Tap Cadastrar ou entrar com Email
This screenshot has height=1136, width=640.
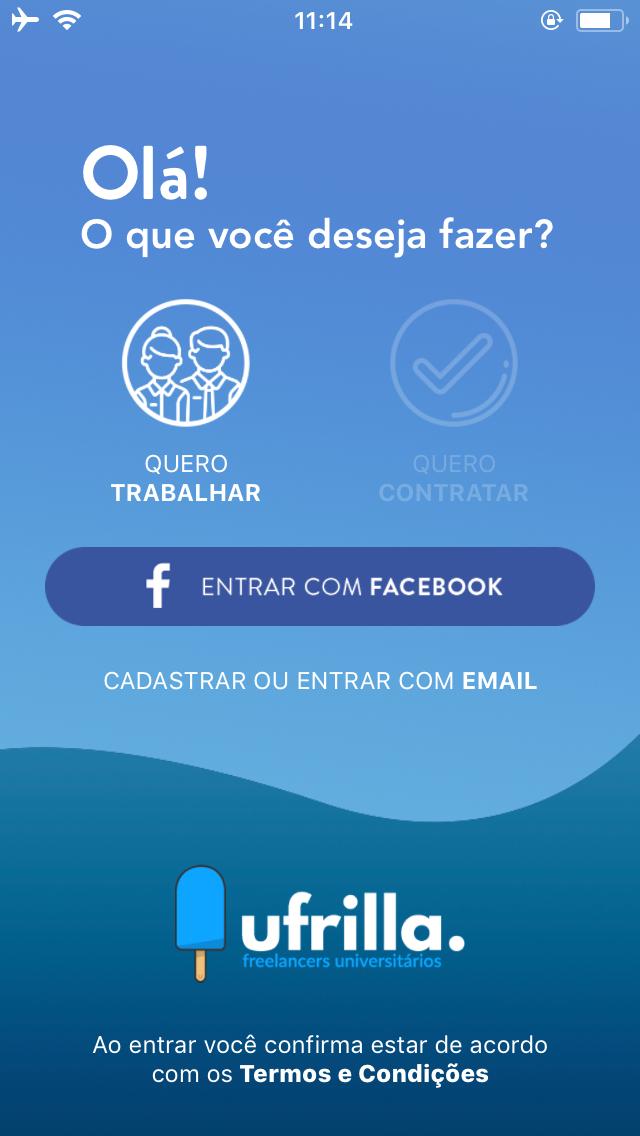click(x=320, y=681)
